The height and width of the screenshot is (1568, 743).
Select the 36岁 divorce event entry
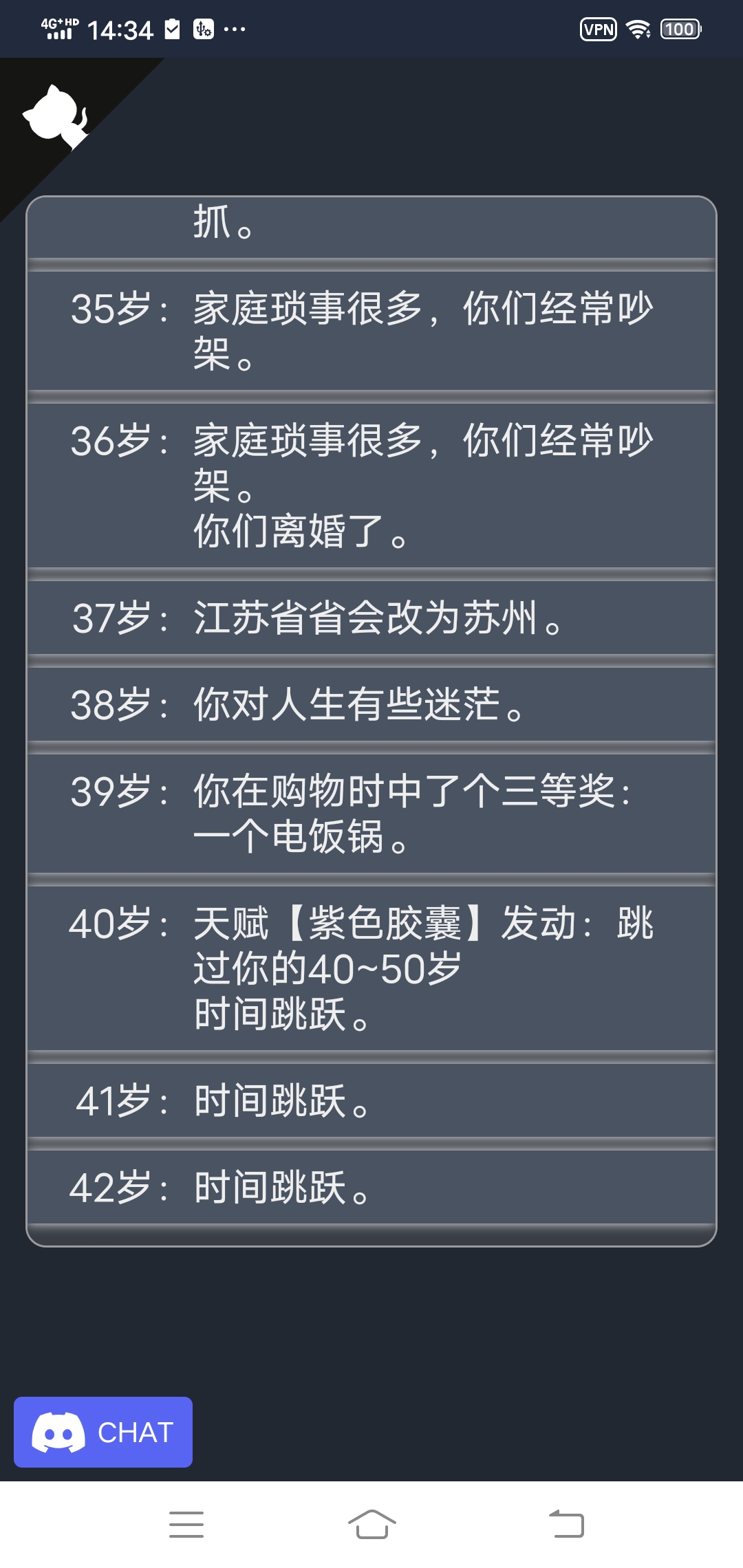coord(371,481)
